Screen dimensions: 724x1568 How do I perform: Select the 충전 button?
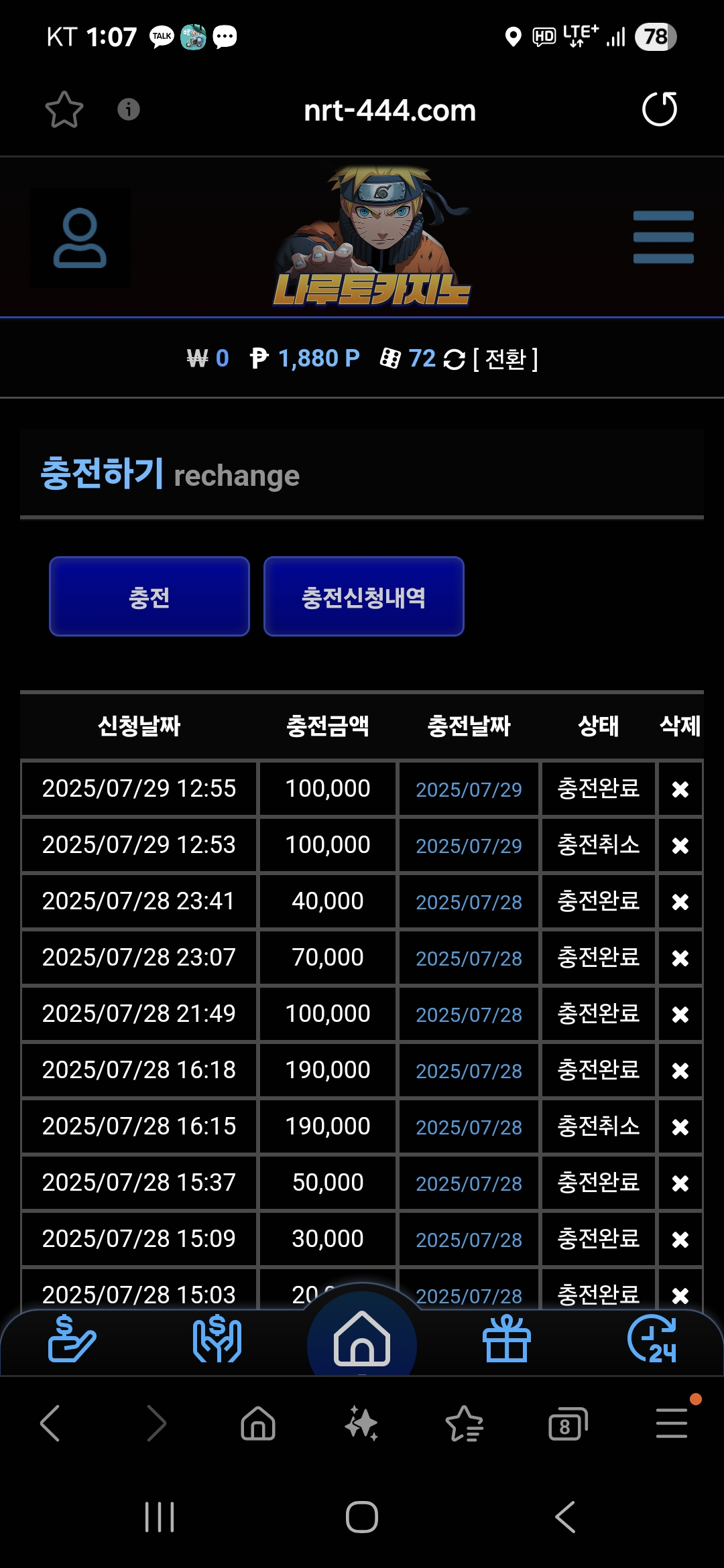click(149, 596)
